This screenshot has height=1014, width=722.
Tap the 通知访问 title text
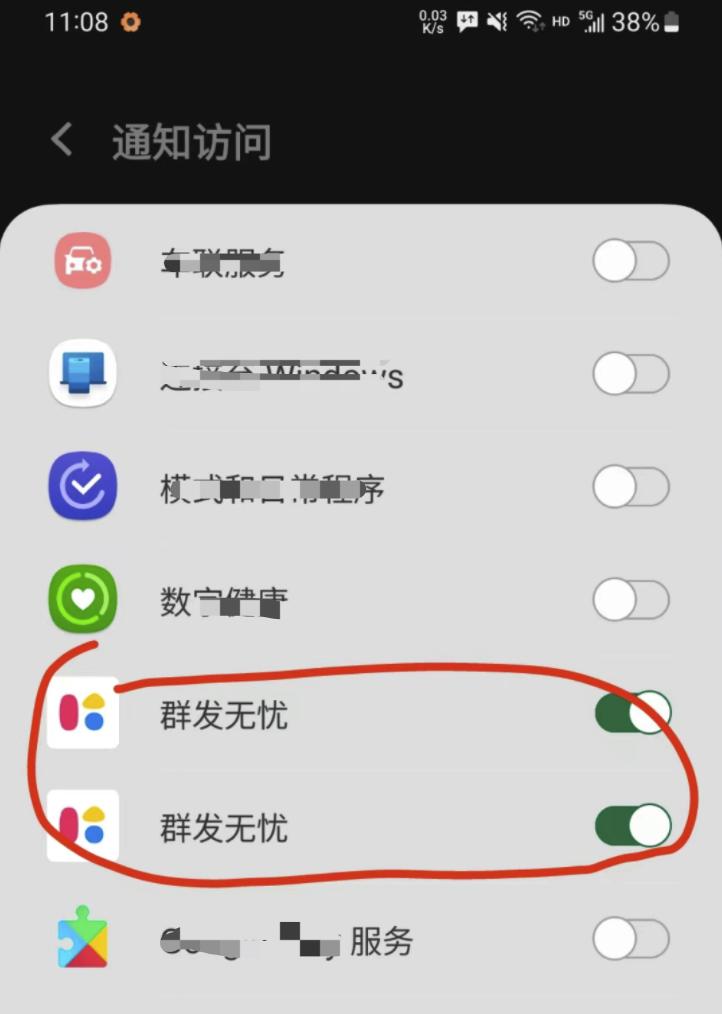click(x=190, y=142)
